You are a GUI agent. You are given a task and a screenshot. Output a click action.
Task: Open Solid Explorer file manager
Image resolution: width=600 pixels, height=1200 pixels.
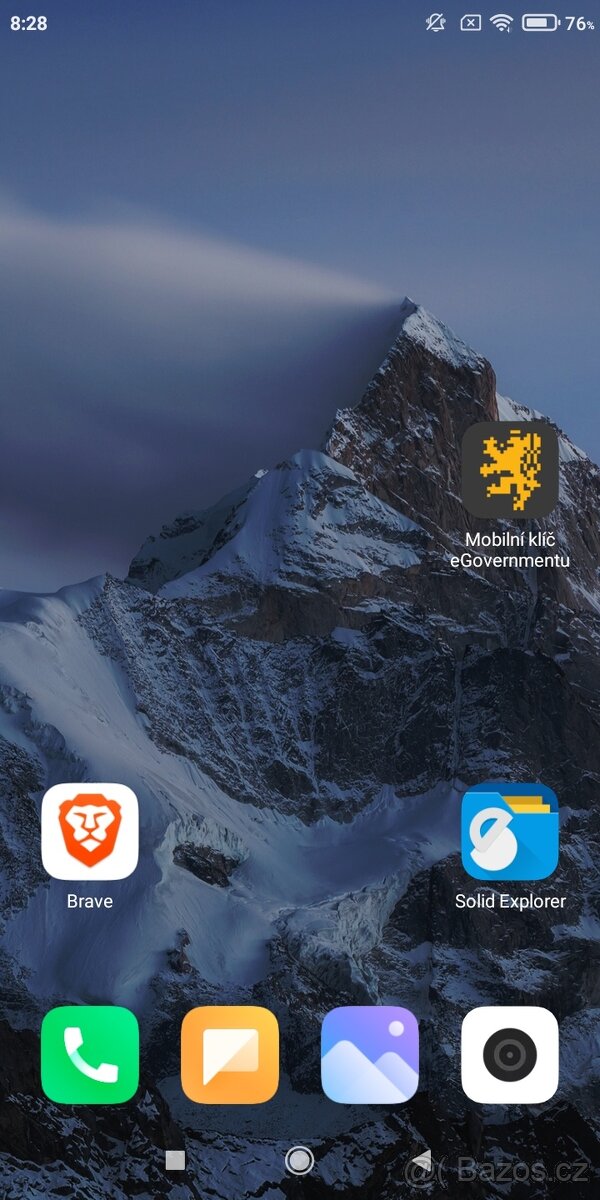click(510, 832)
